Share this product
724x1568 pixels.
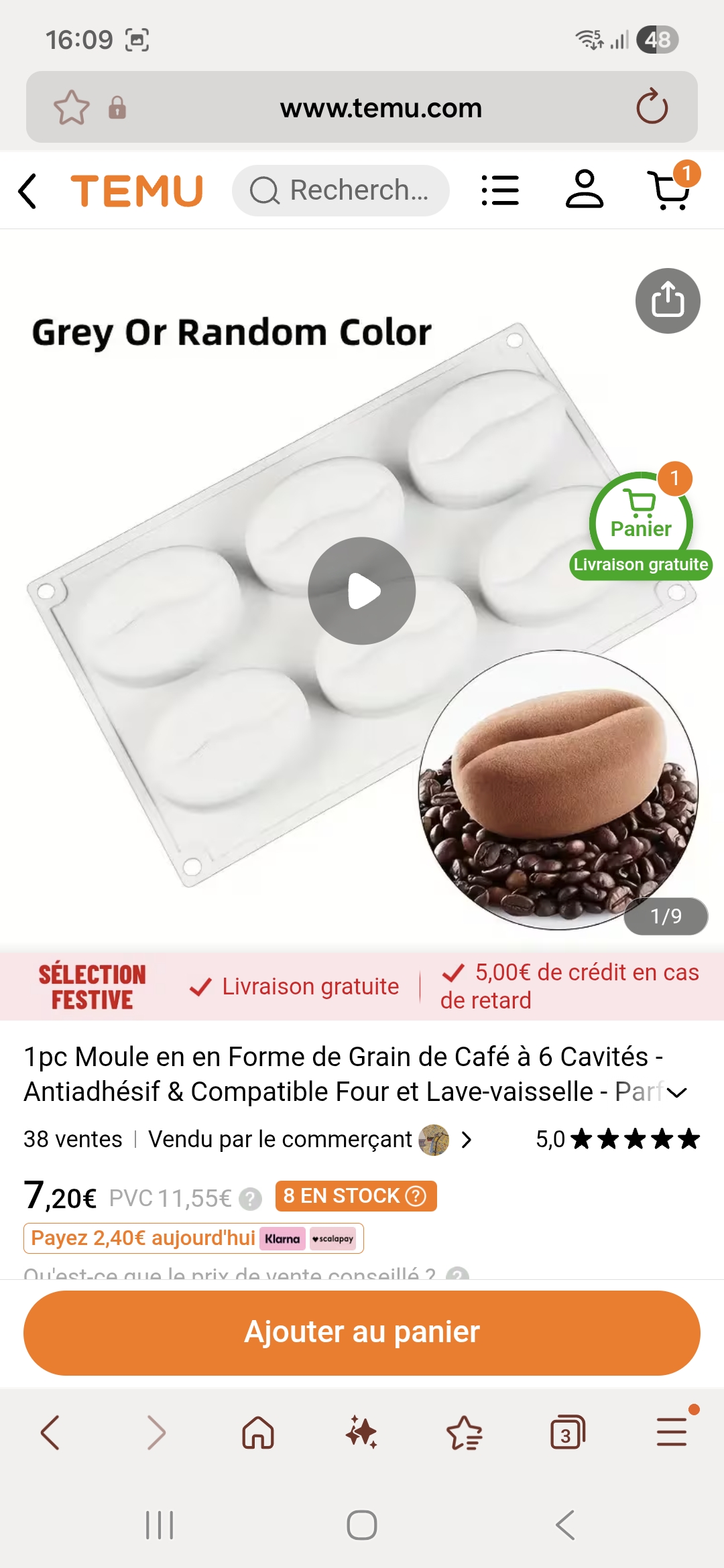[668, 301]
